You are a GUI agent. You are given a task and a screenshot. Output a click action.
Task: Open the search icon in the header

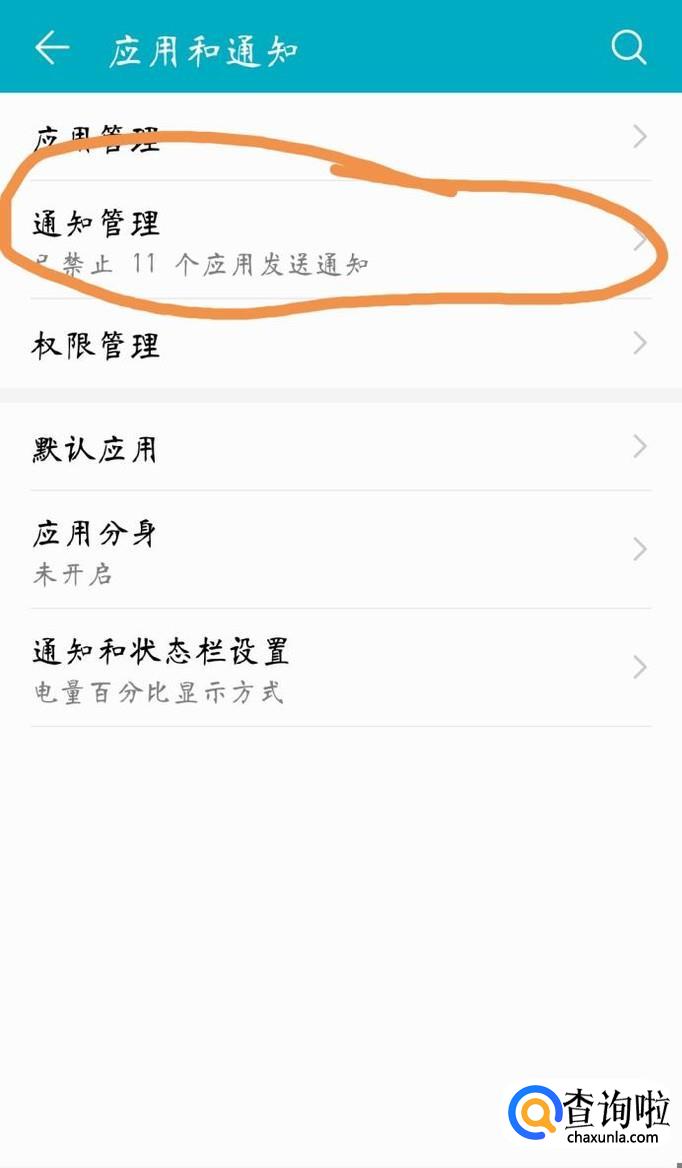click(628, 47)
